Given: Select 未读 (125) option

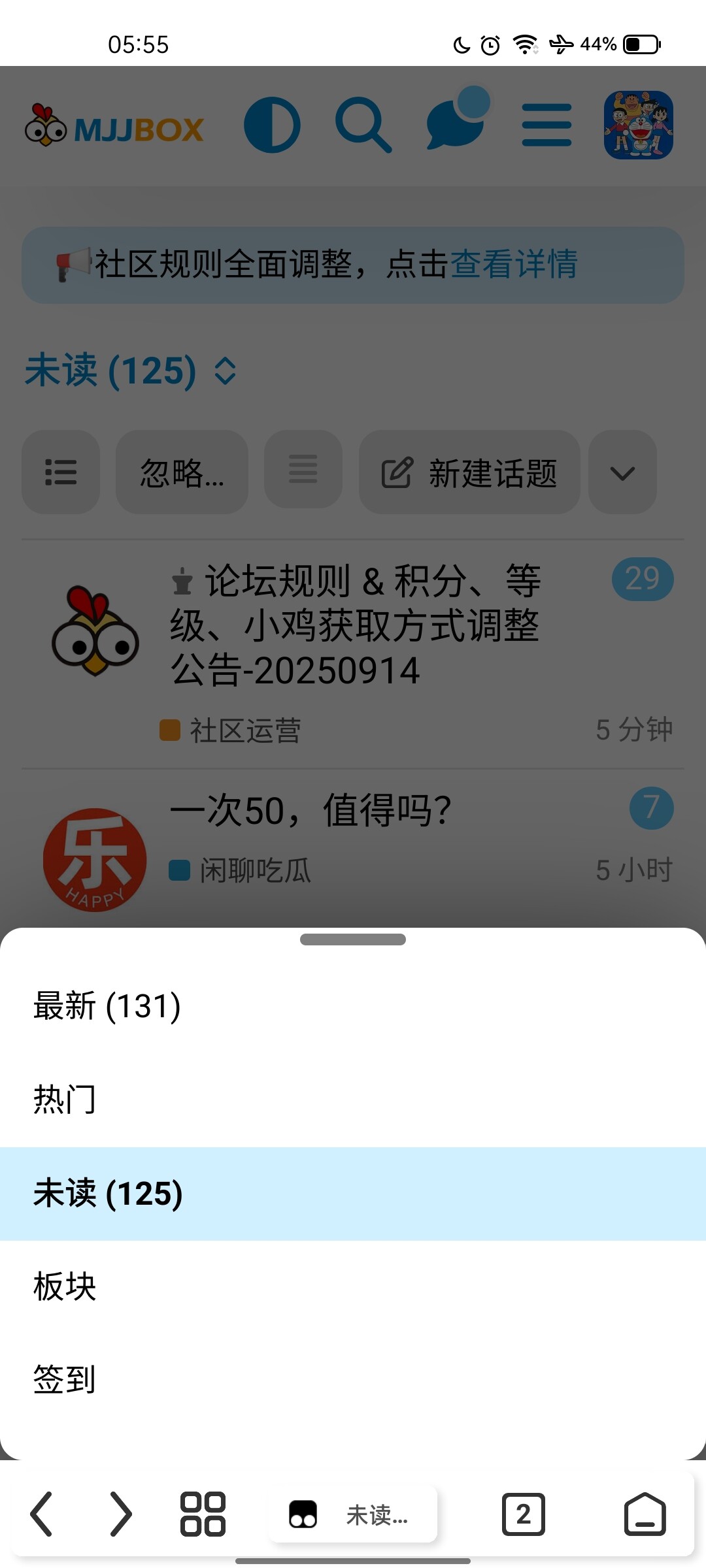Looking at the screenshot, I should [108, 1194].
